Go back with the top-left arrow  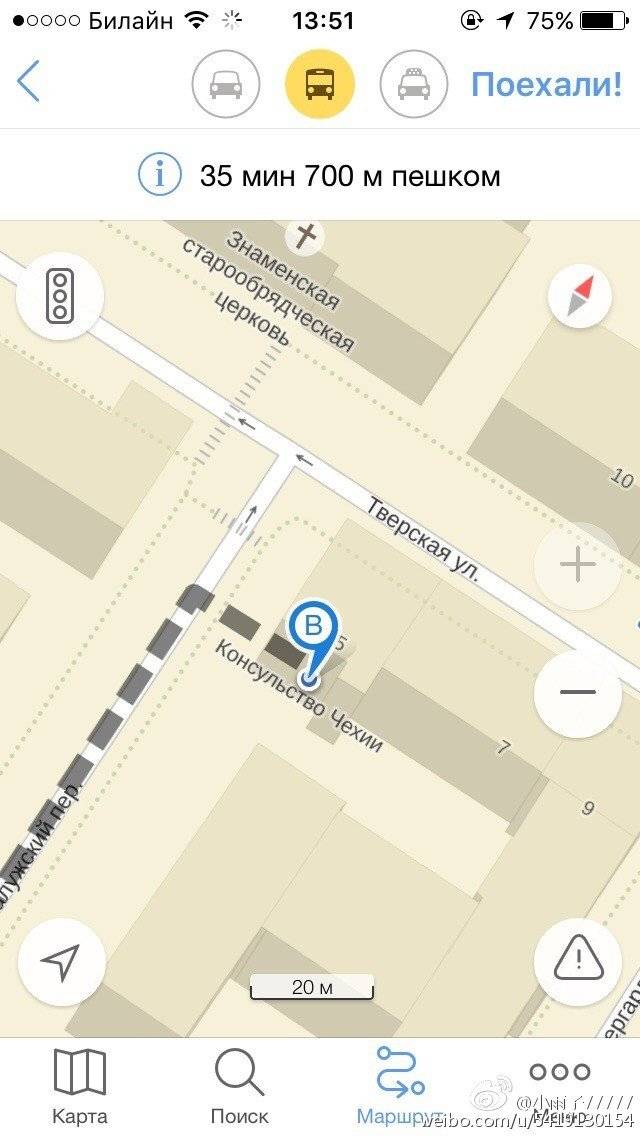[29, 80]
